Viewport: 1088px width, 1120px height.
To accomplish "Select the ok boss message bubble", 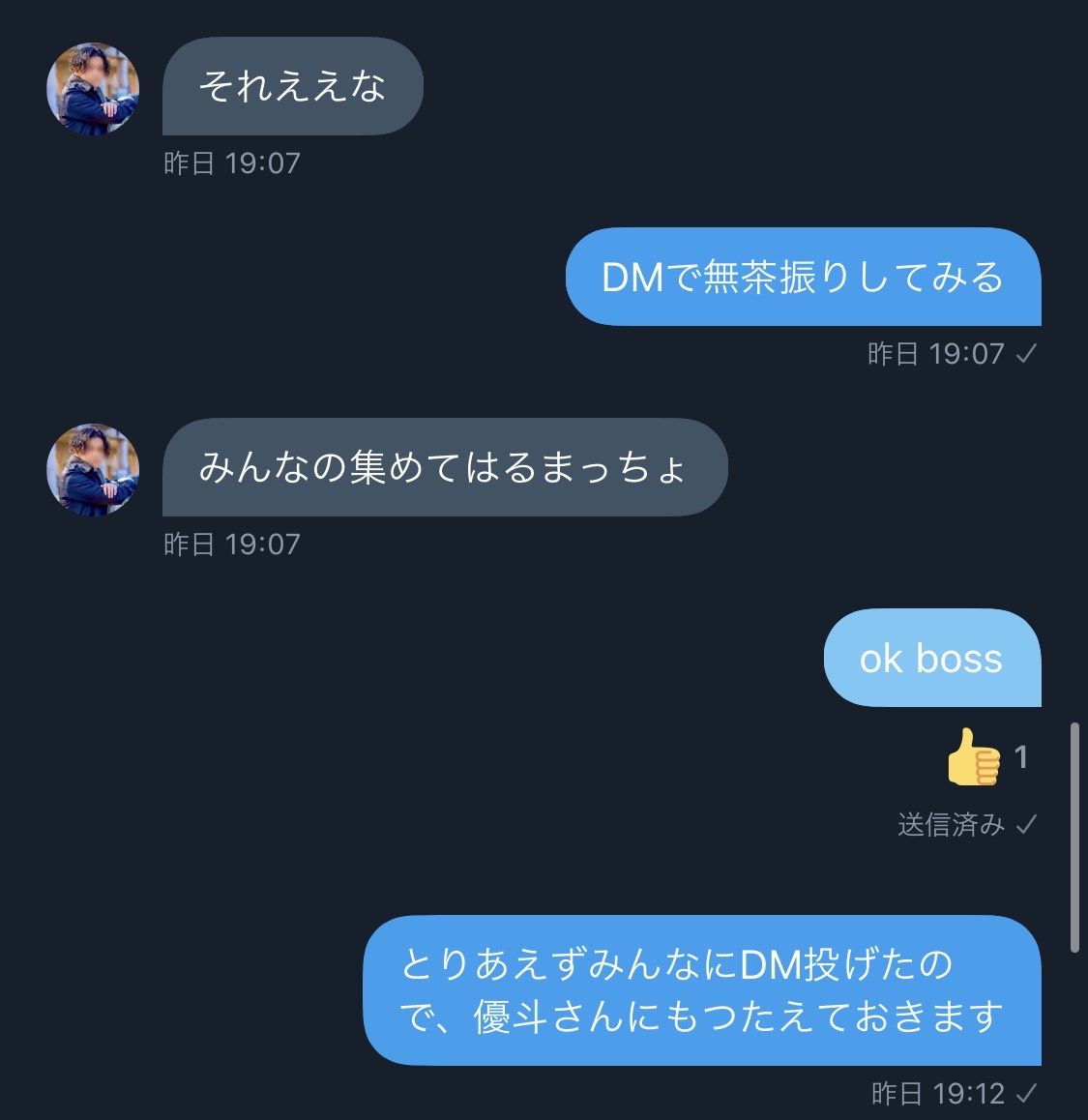I will click(931, 659).
